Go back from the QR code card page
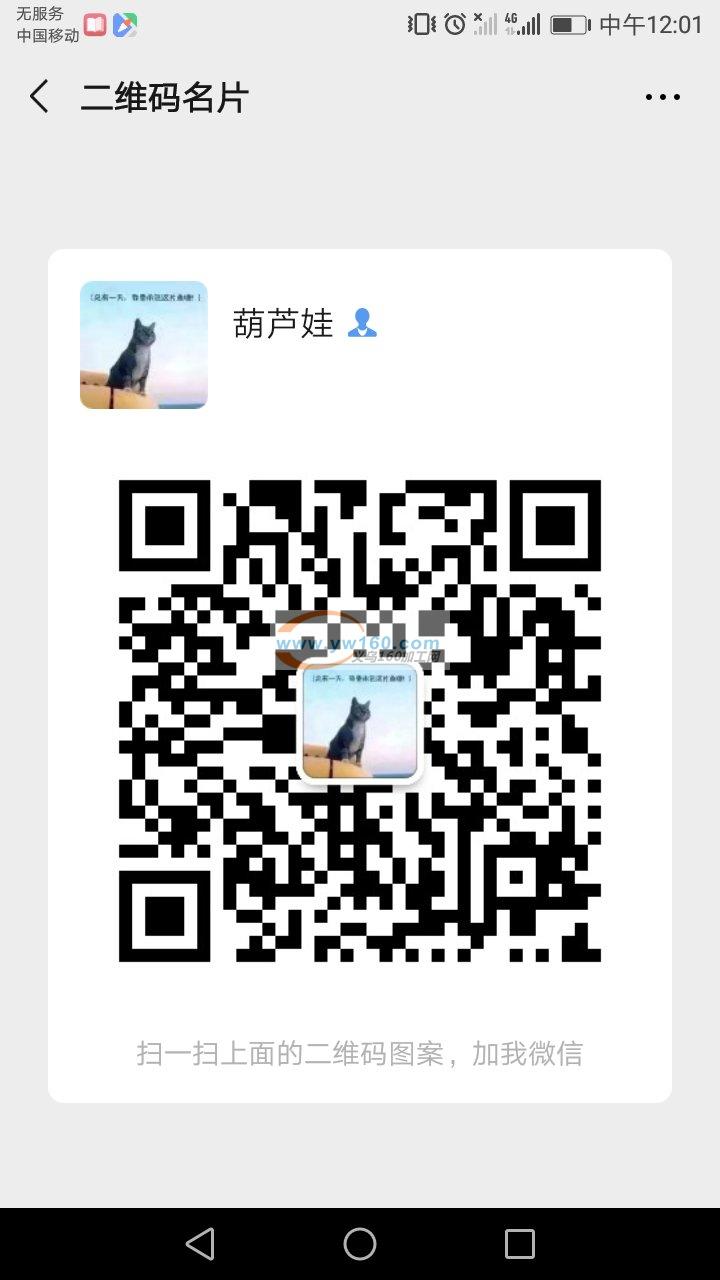The image size is (720, 1280). point(39,97)
